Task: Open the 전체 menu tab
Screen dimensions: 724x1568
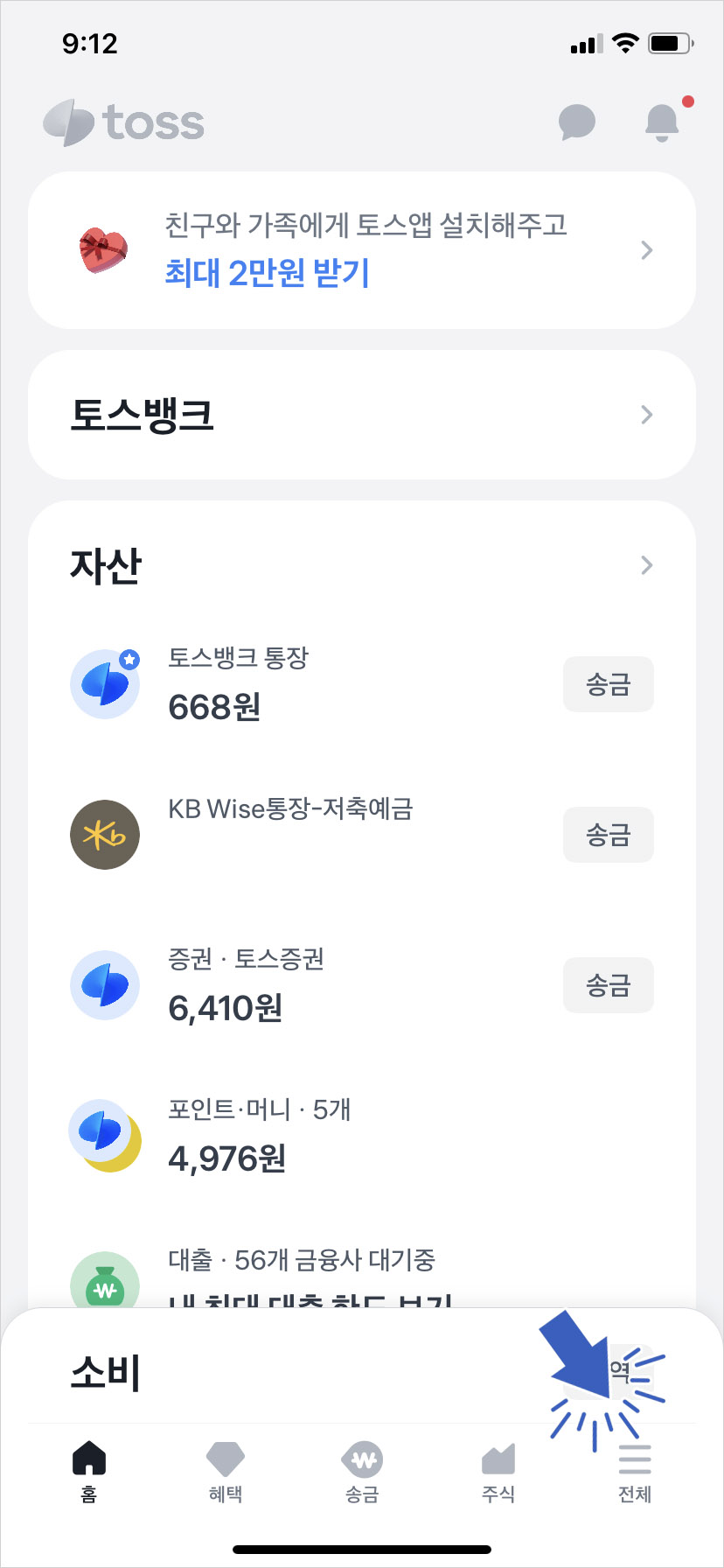Action: pyautogui.click(x=635, y=1470)
